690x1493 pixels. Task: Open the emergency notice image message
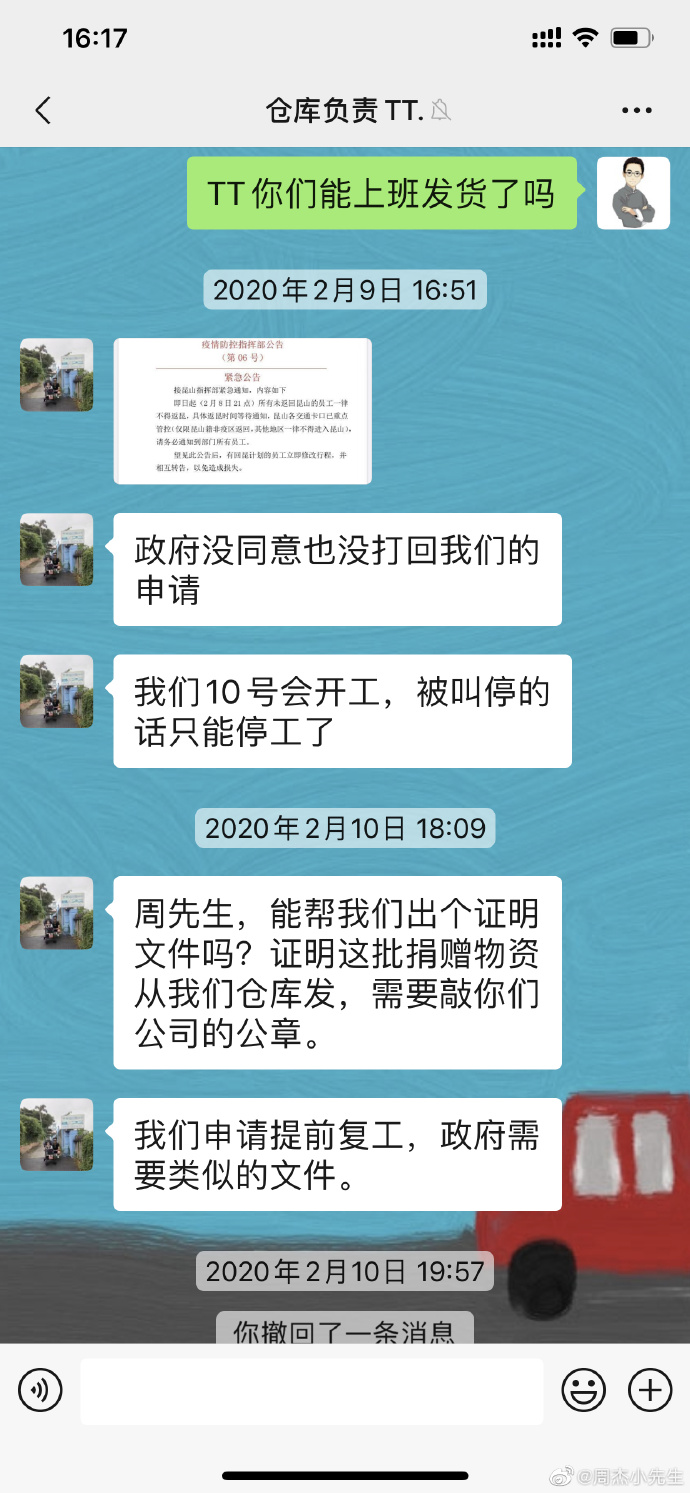click(242, 411)
